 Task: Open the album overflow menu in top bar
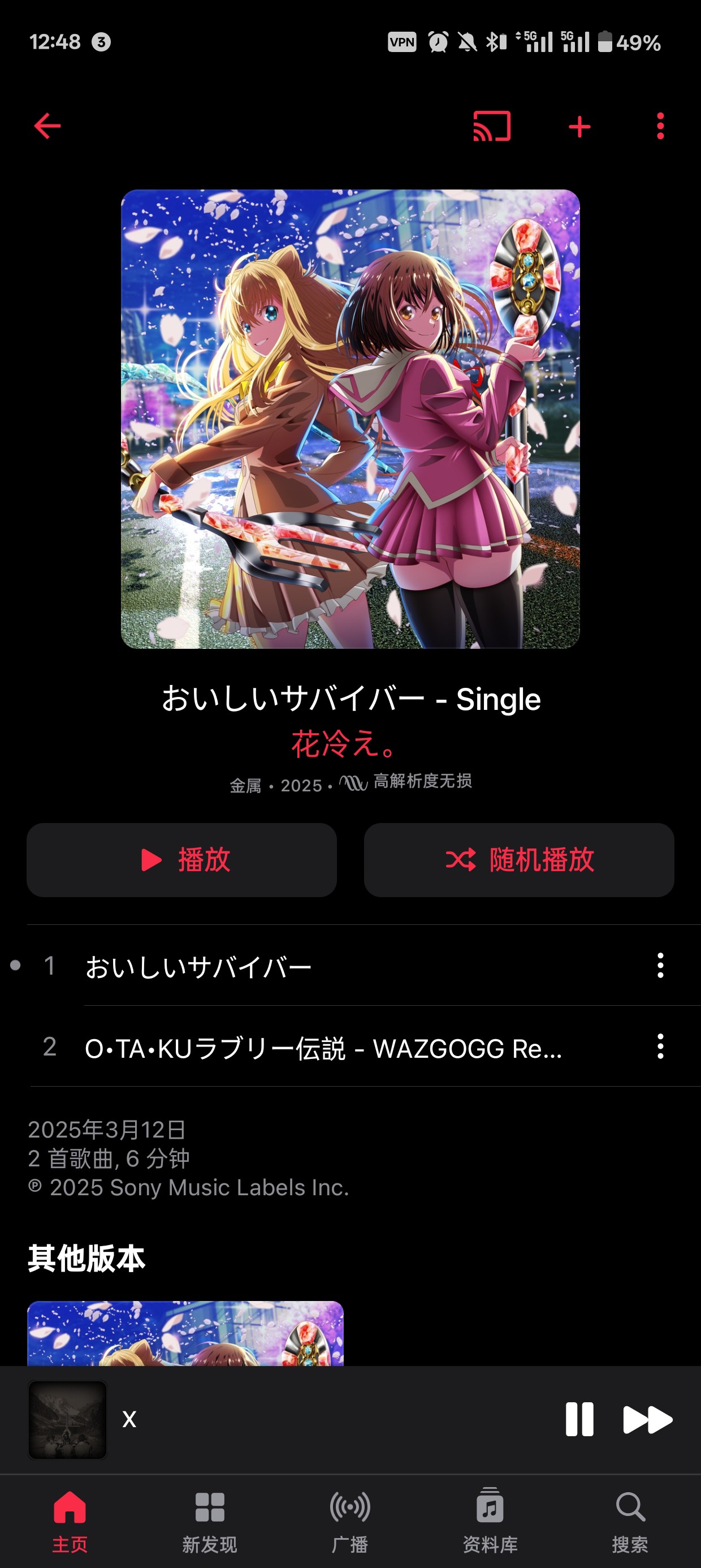(660, 126)
